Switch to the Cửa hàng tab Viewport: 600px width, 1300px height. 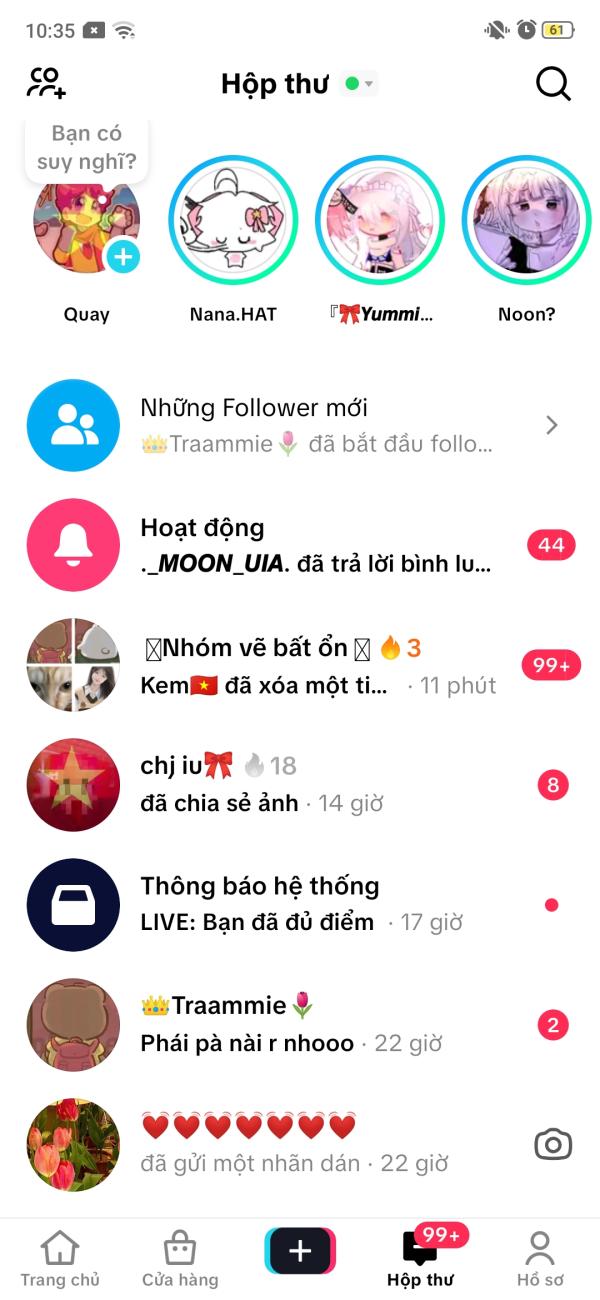pyautogui.click(x=180, y=1258)
